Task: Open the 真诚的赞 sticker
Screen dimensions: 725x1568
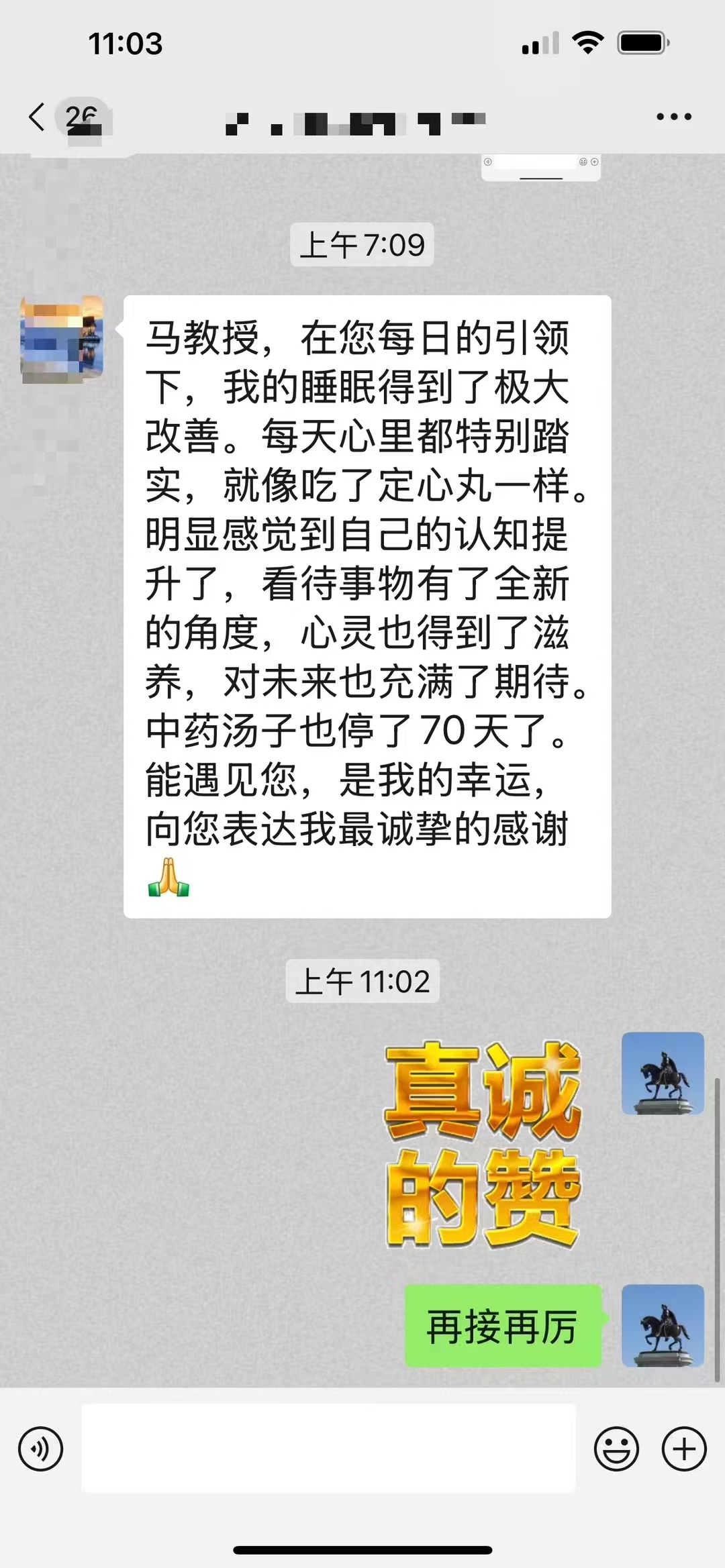Action: (482, 1145)
